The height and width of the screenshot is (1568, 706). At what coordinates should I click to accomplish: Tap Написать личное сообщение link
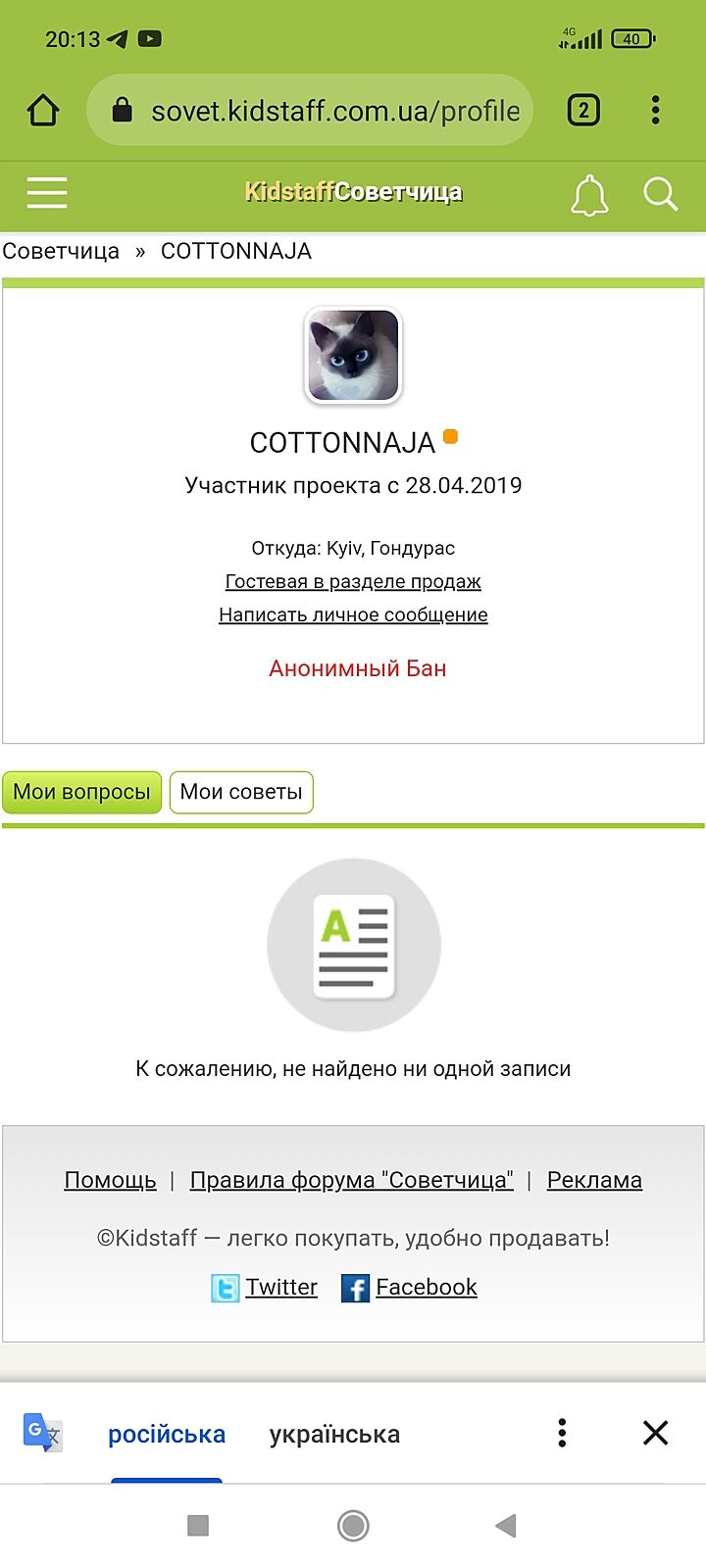point(353,614)
